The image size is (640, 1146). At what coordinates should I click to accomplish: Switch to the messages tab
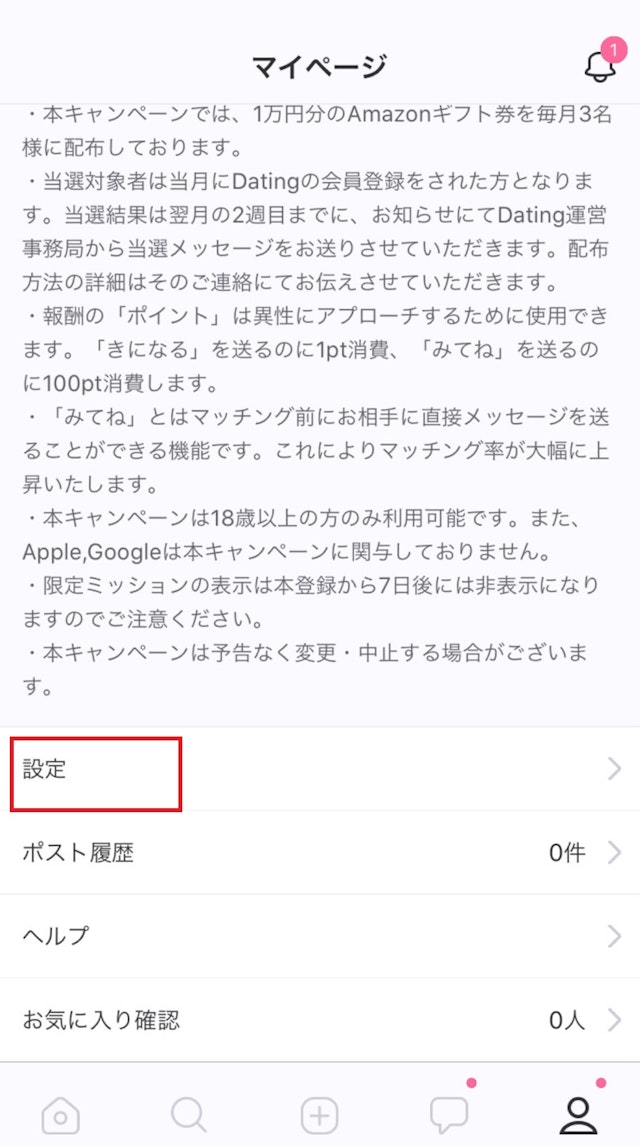448,1114
